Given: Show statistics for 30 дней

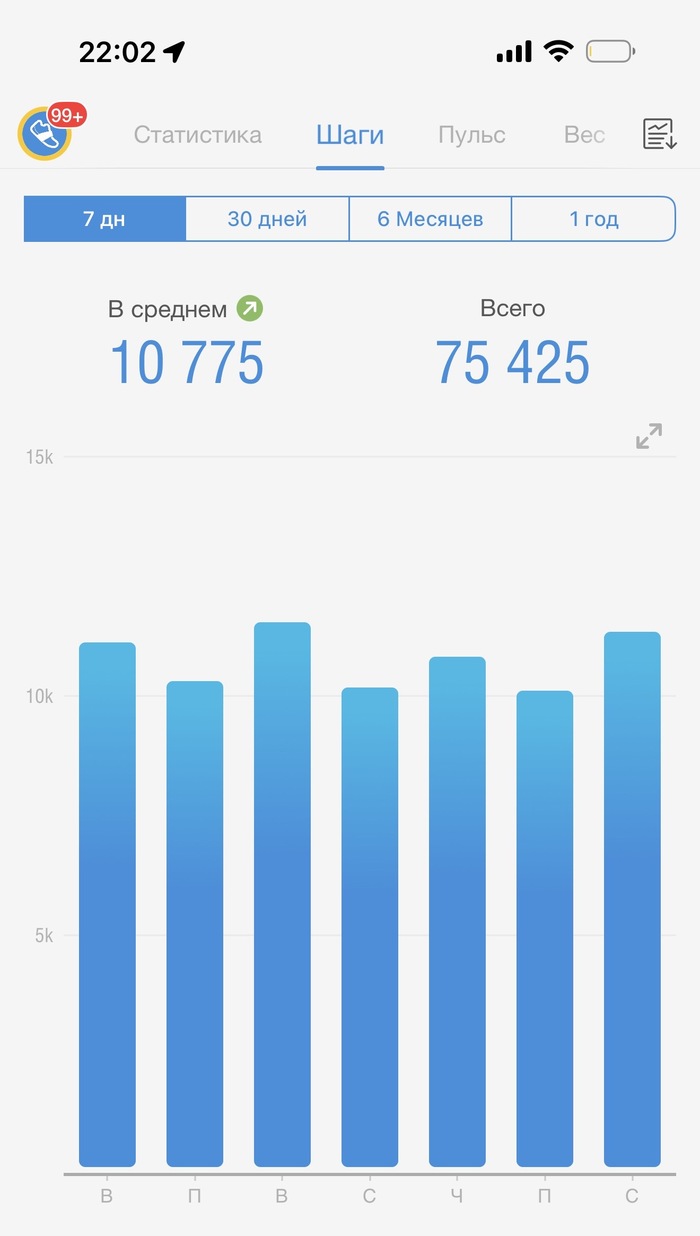Looking at the screenshot, I should [x=267, y=219].
